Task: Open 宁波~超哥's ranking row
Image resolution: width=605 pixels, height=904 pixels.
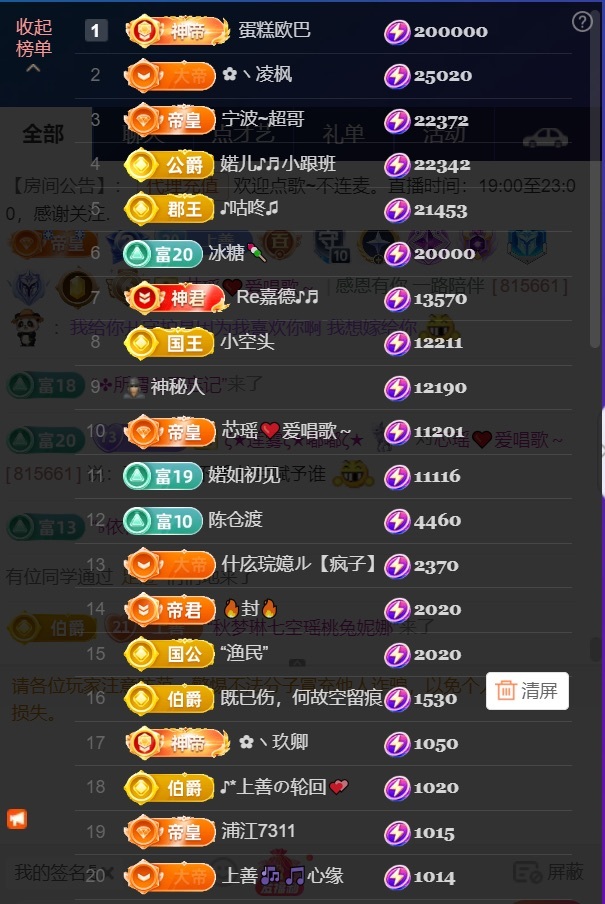Action: point(262,120)
